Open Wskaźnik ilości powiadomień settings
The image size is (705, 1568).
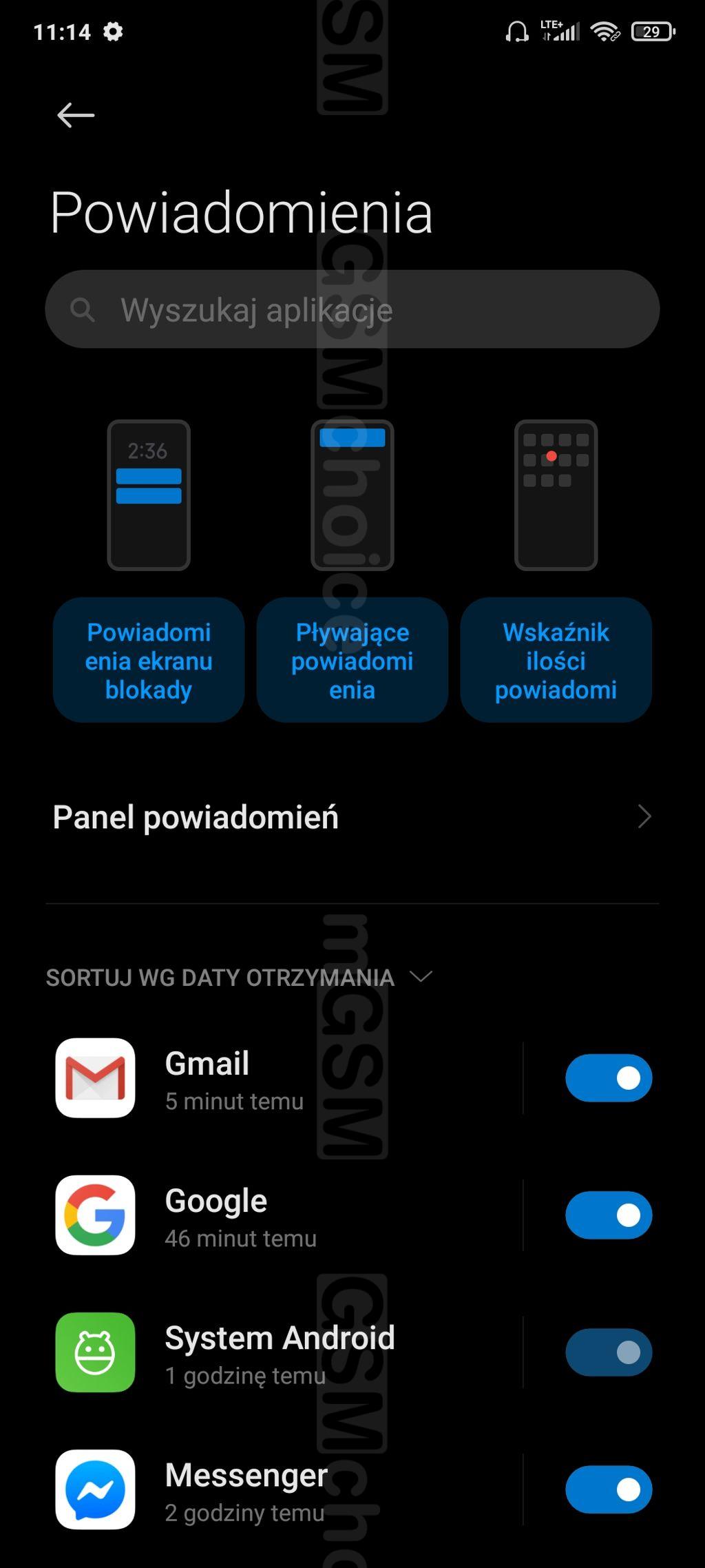click(556, 659)
